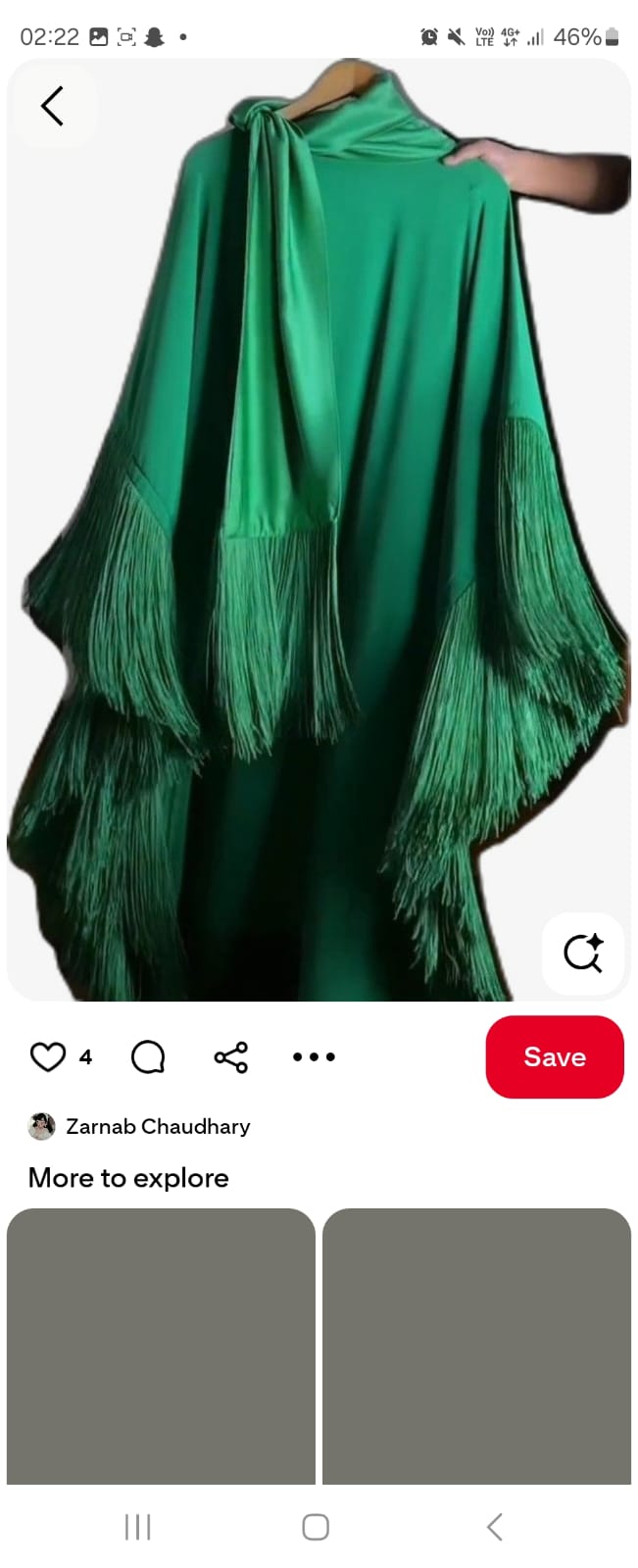Screen dimensions: 638x1568
Task: Go back using the top-left arrow
Action: [x=52, y=106]
